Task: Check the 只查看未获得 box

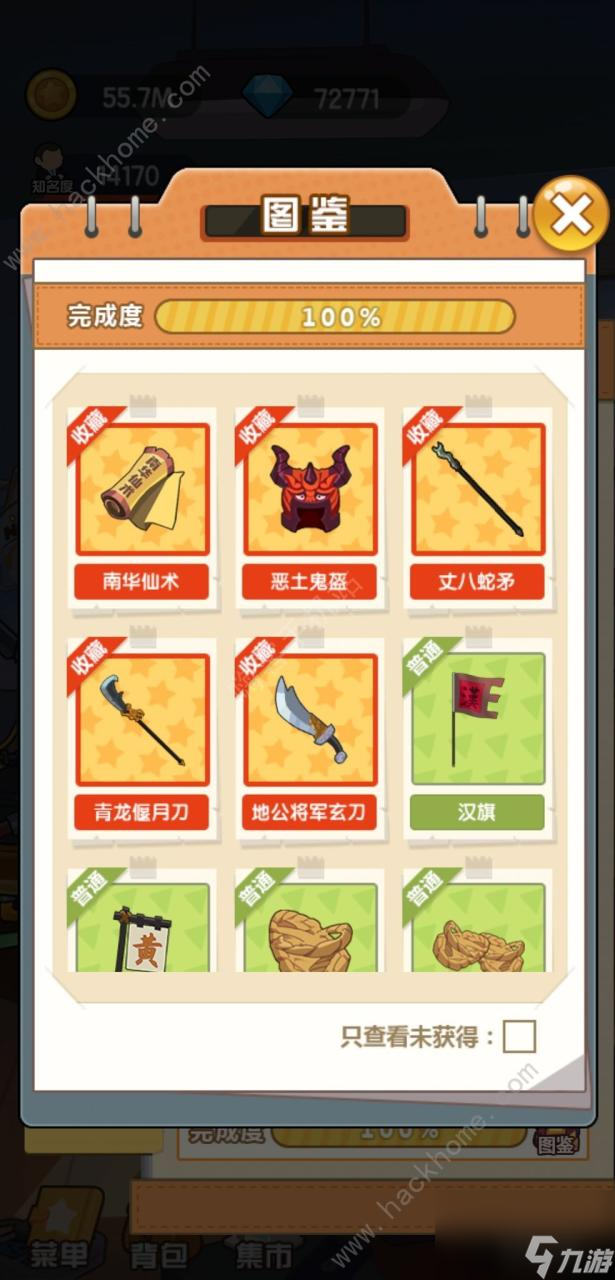Action: click(x=519, y=1037)
